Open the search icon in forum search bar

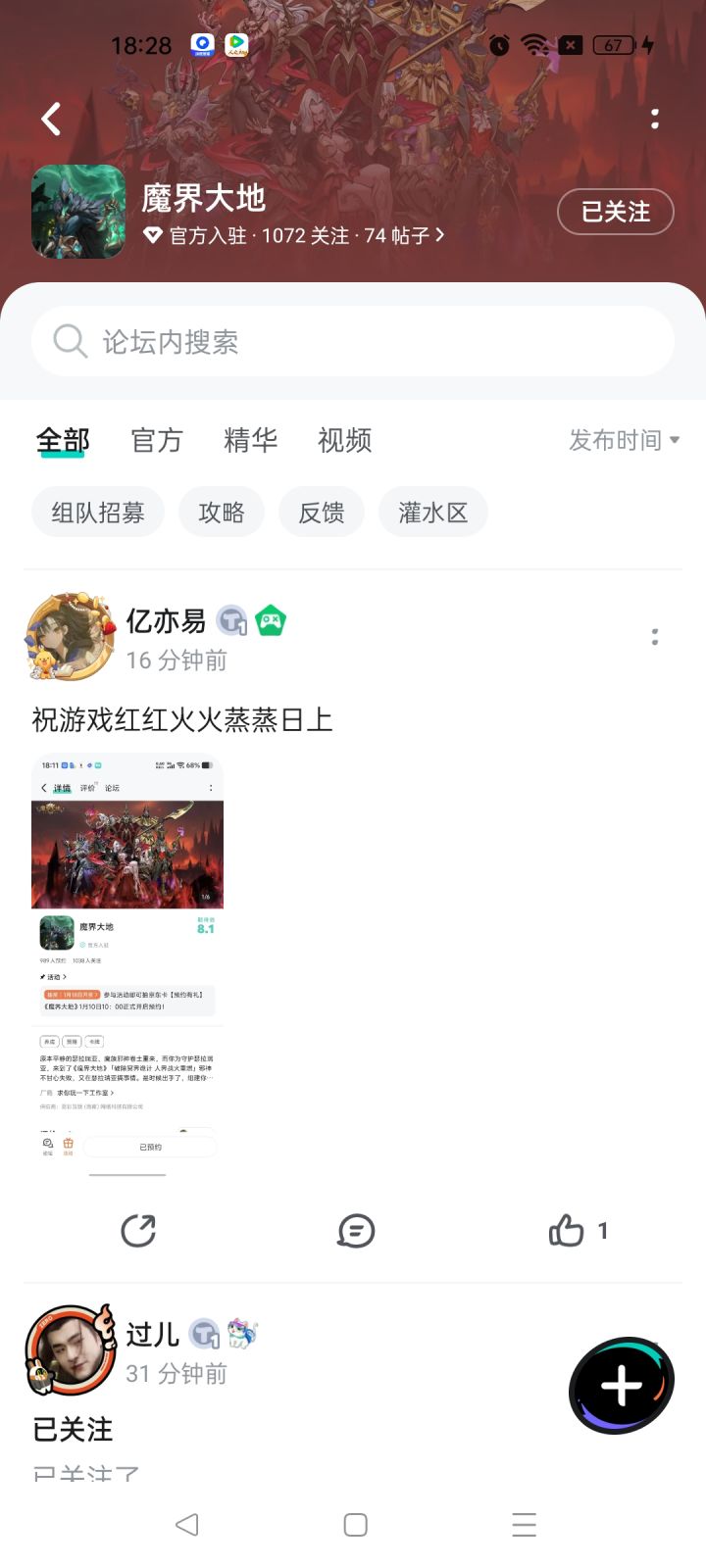(69, 341)
